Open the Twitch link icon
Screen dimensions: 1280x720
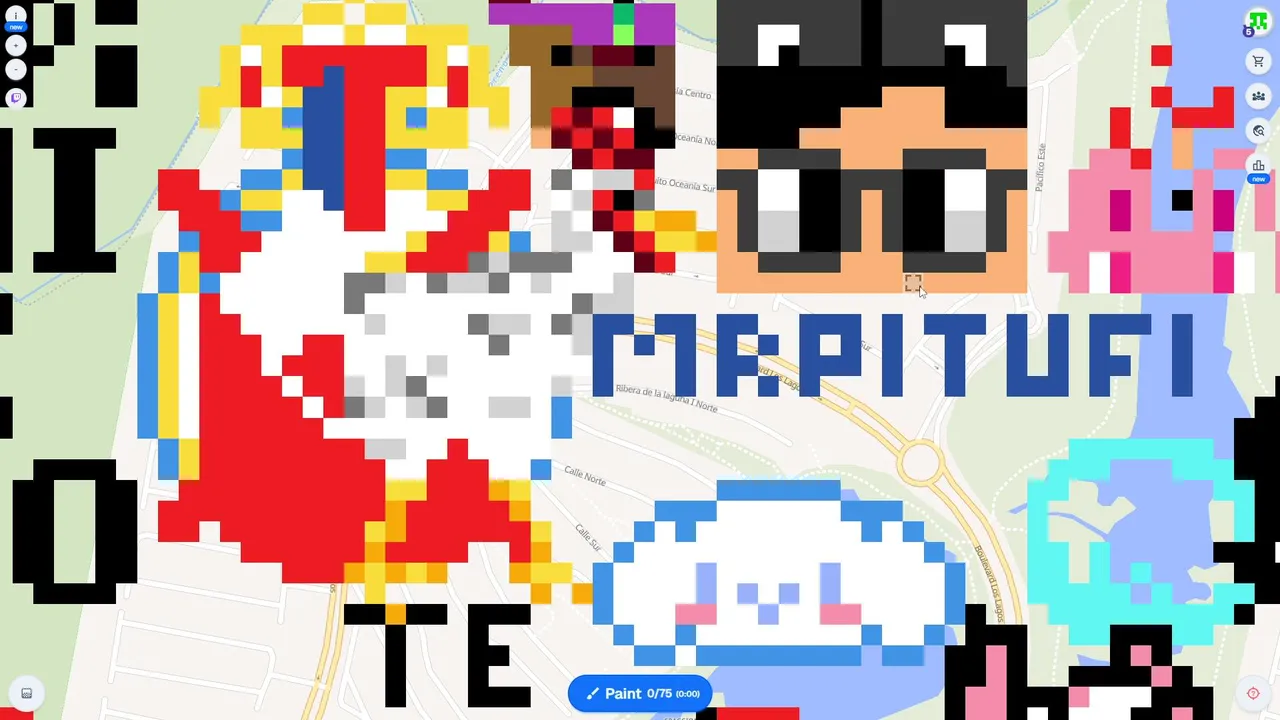coord(16,98)
